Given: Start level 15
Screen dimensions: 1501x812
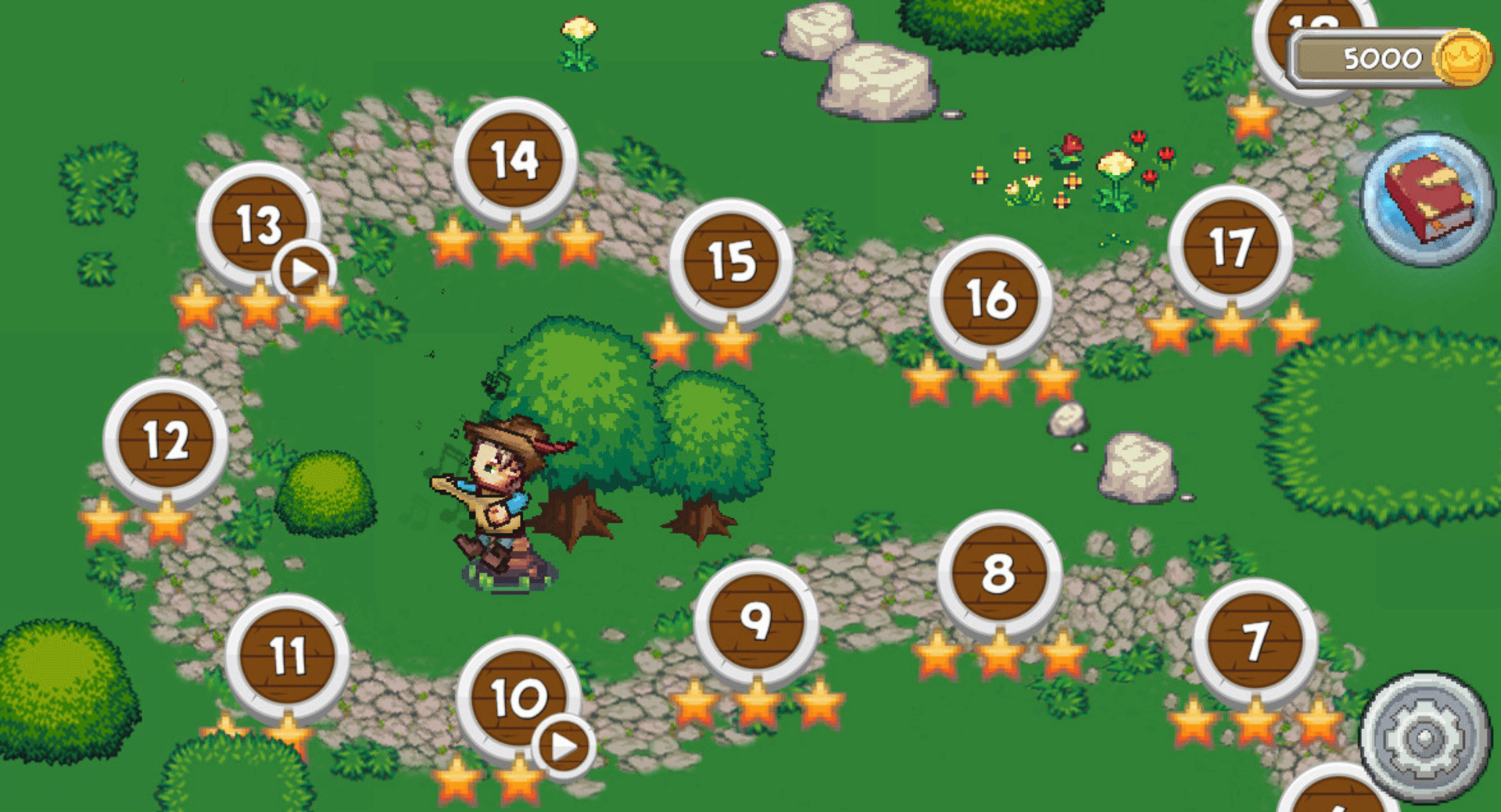Looking at the screenshot, I should [731, 261].
